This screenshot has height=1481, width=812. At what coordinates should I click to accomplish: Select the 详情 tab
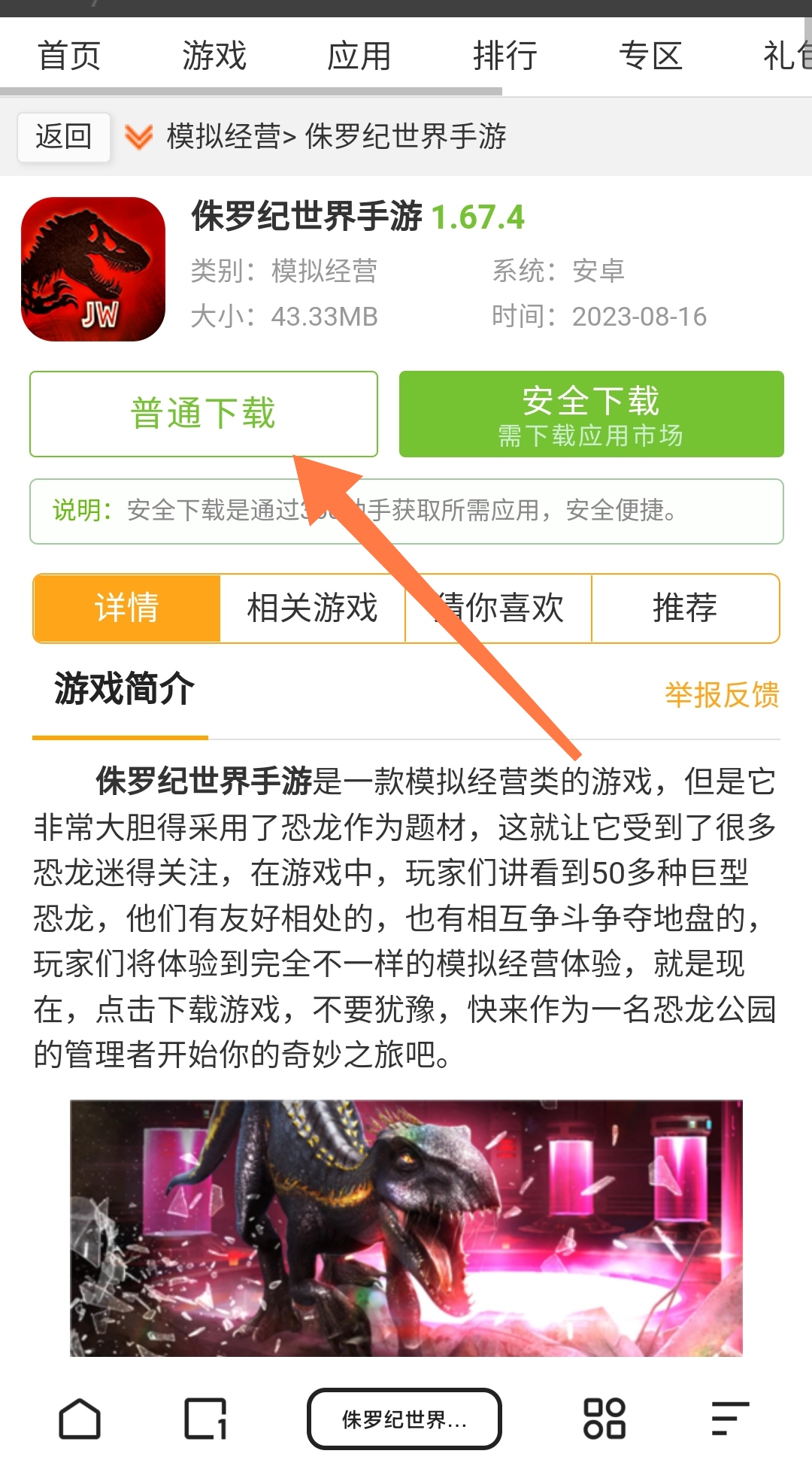pos(127,608)
